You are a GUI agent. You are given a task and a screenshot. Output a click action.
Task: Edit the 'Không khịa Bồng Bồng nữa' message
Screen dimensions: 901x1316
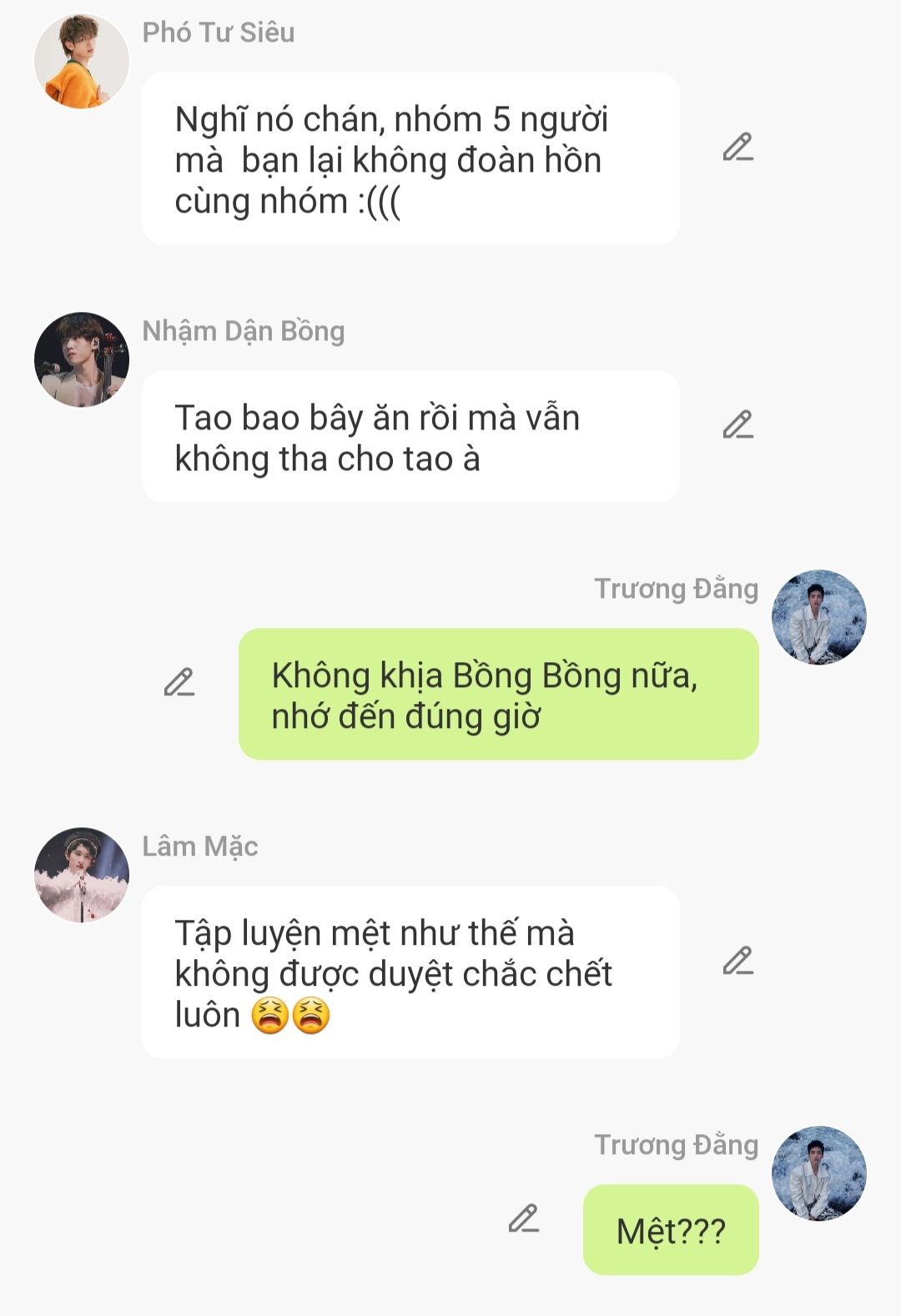coord(179,683)
